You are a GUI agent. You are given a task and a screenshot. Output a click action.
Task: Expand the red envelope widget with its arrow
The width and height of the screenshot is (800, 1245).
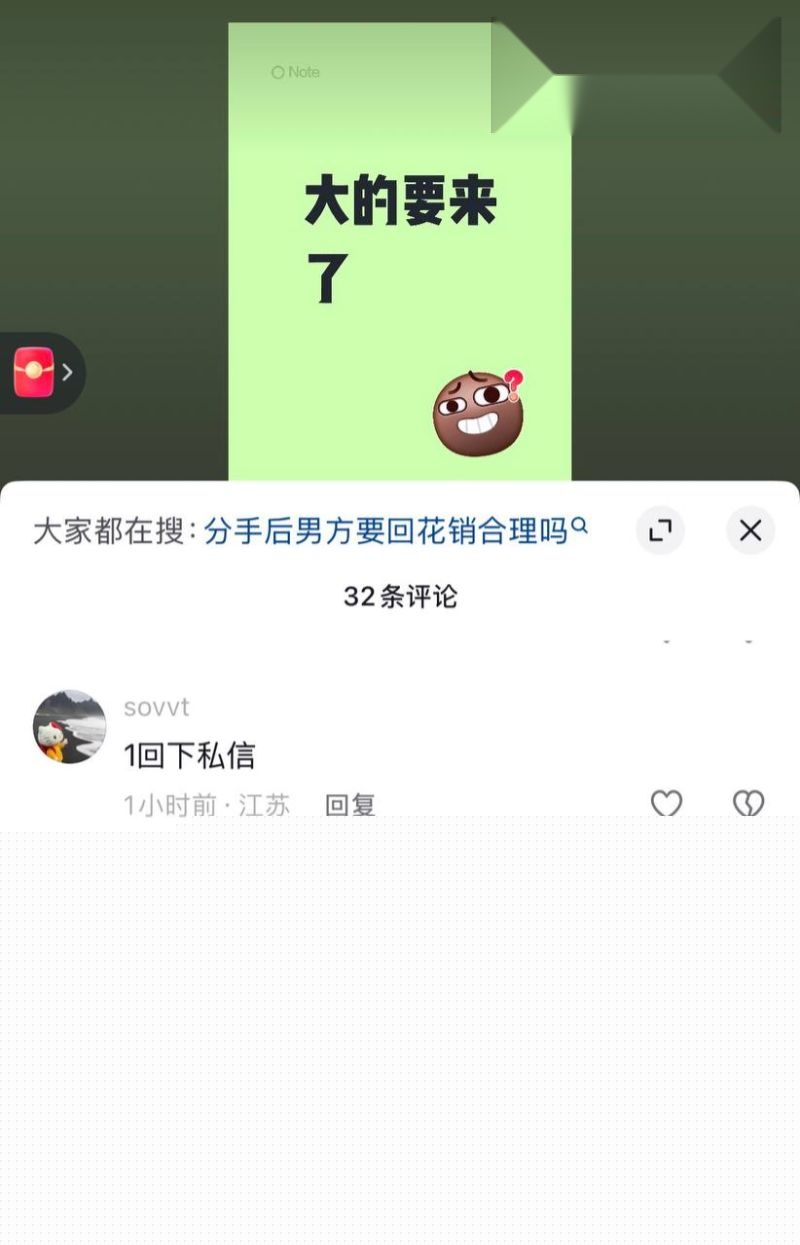coord(67,371)
